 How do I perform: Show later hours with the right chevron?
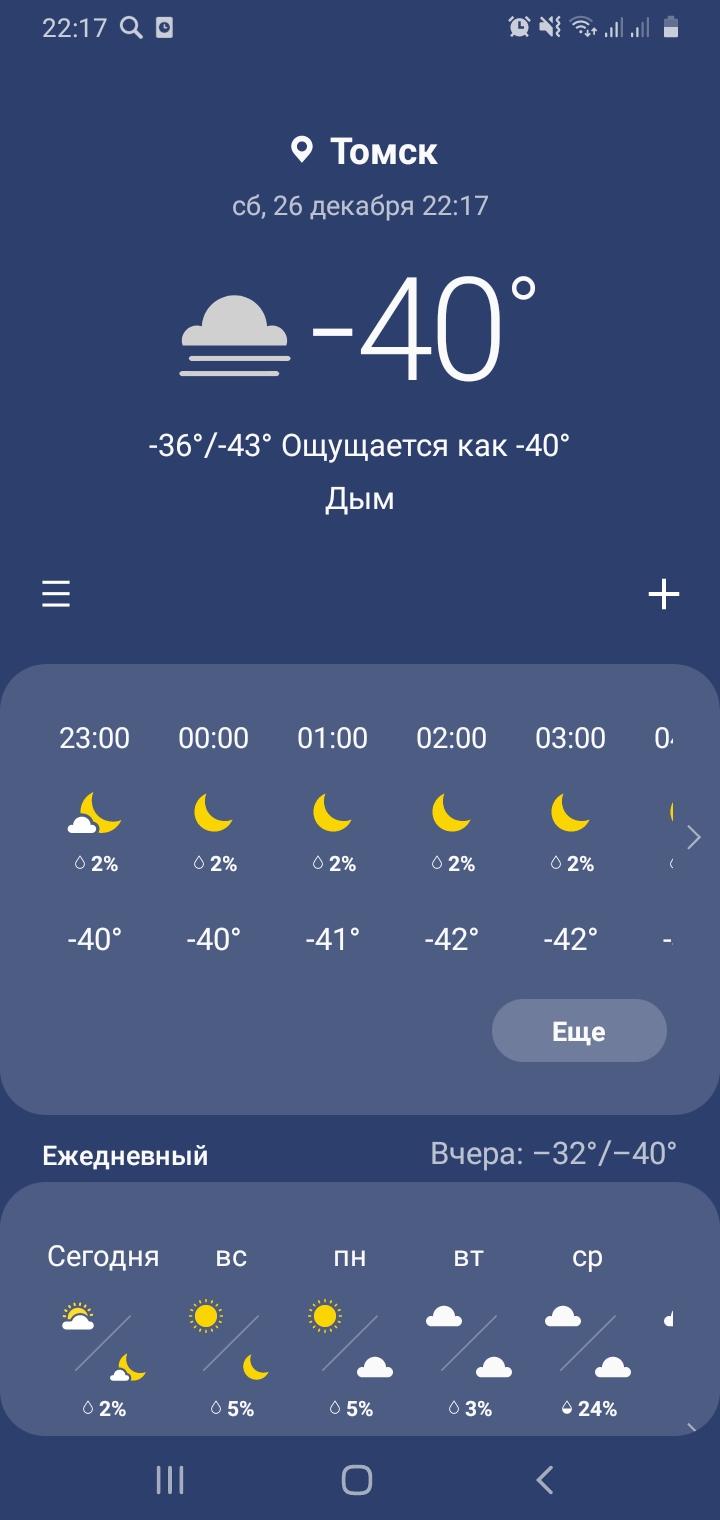[x=695, y=837]
